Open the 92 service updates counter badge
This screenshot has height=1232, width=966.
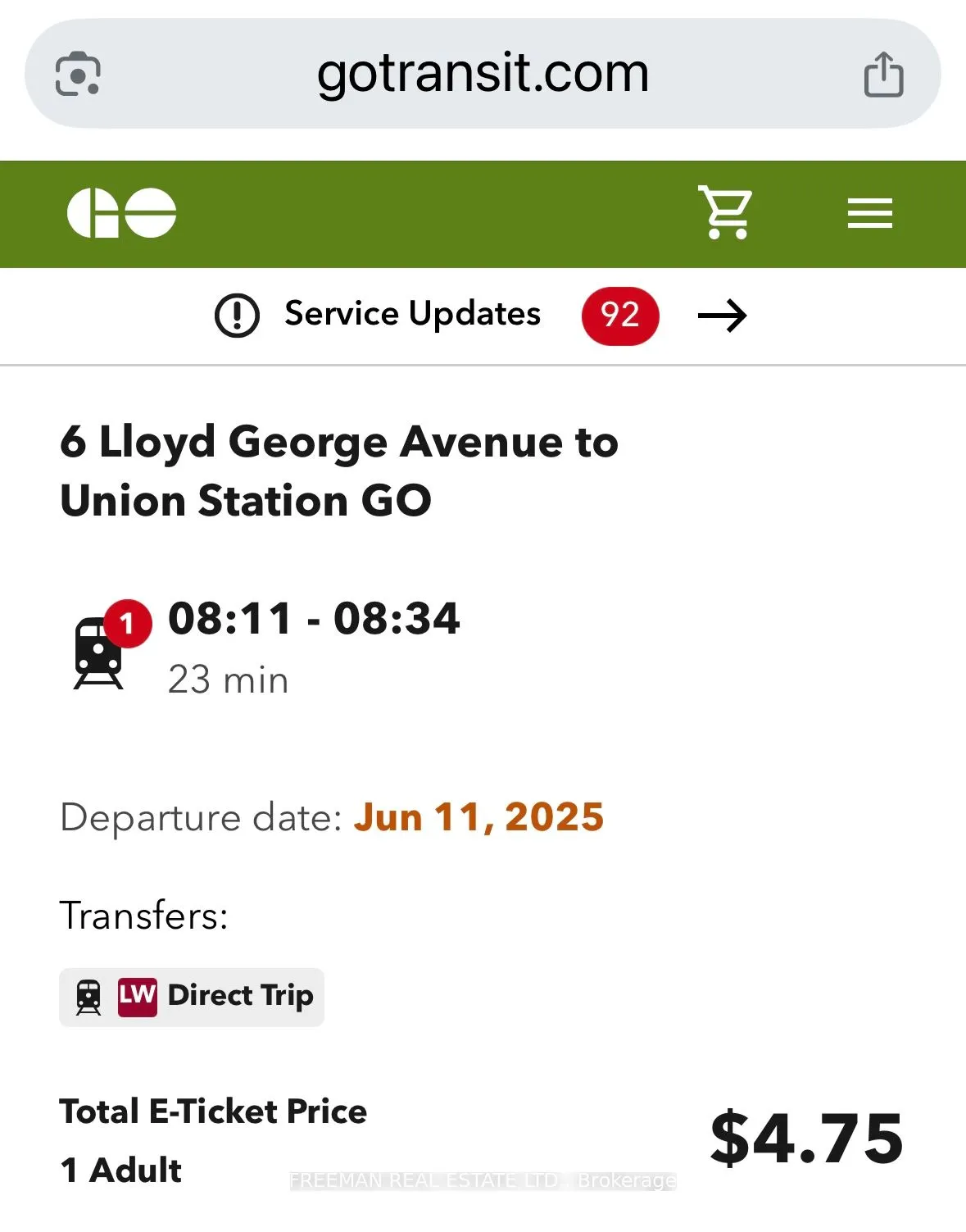(620, 316)
